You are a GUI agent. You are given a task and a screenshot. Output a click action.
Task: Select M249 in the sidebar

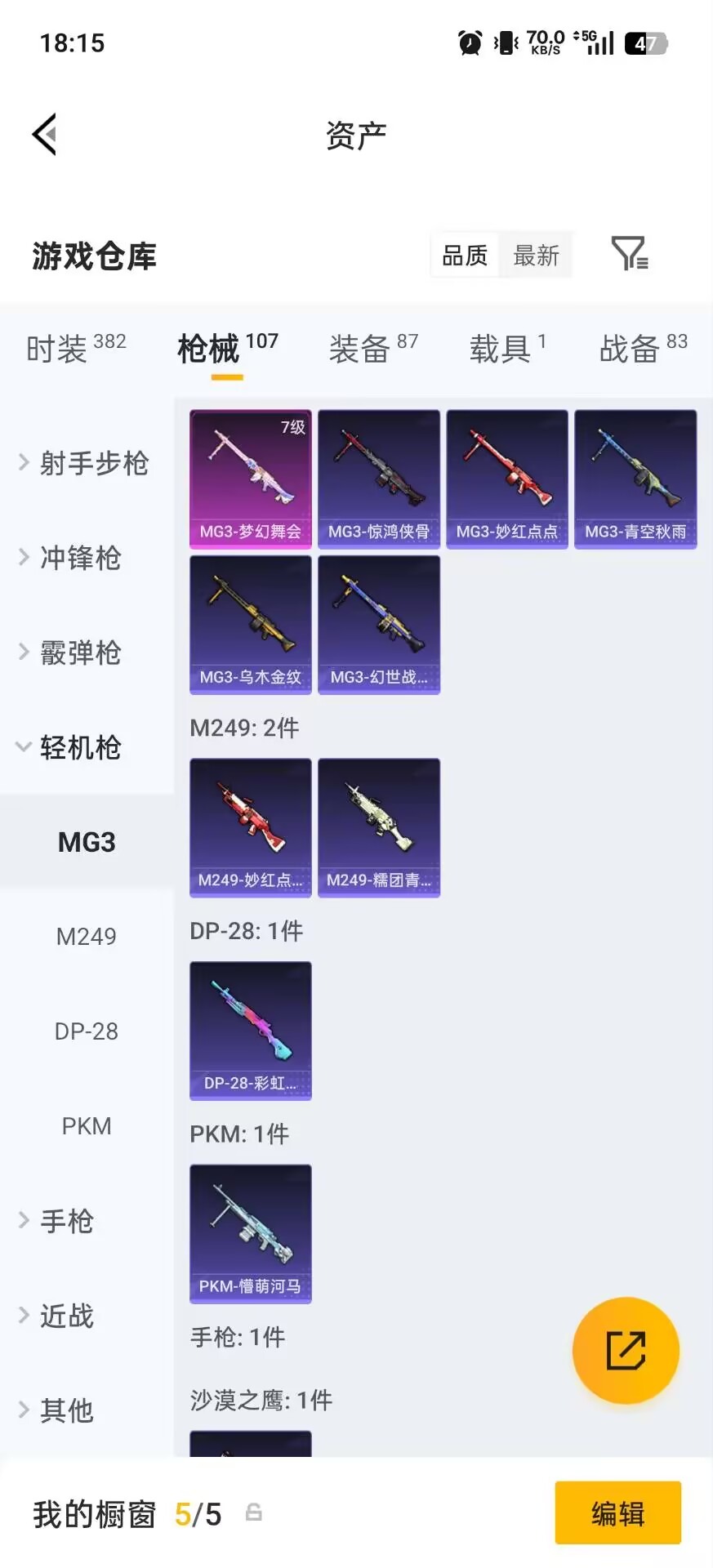[x=86, y=936]
